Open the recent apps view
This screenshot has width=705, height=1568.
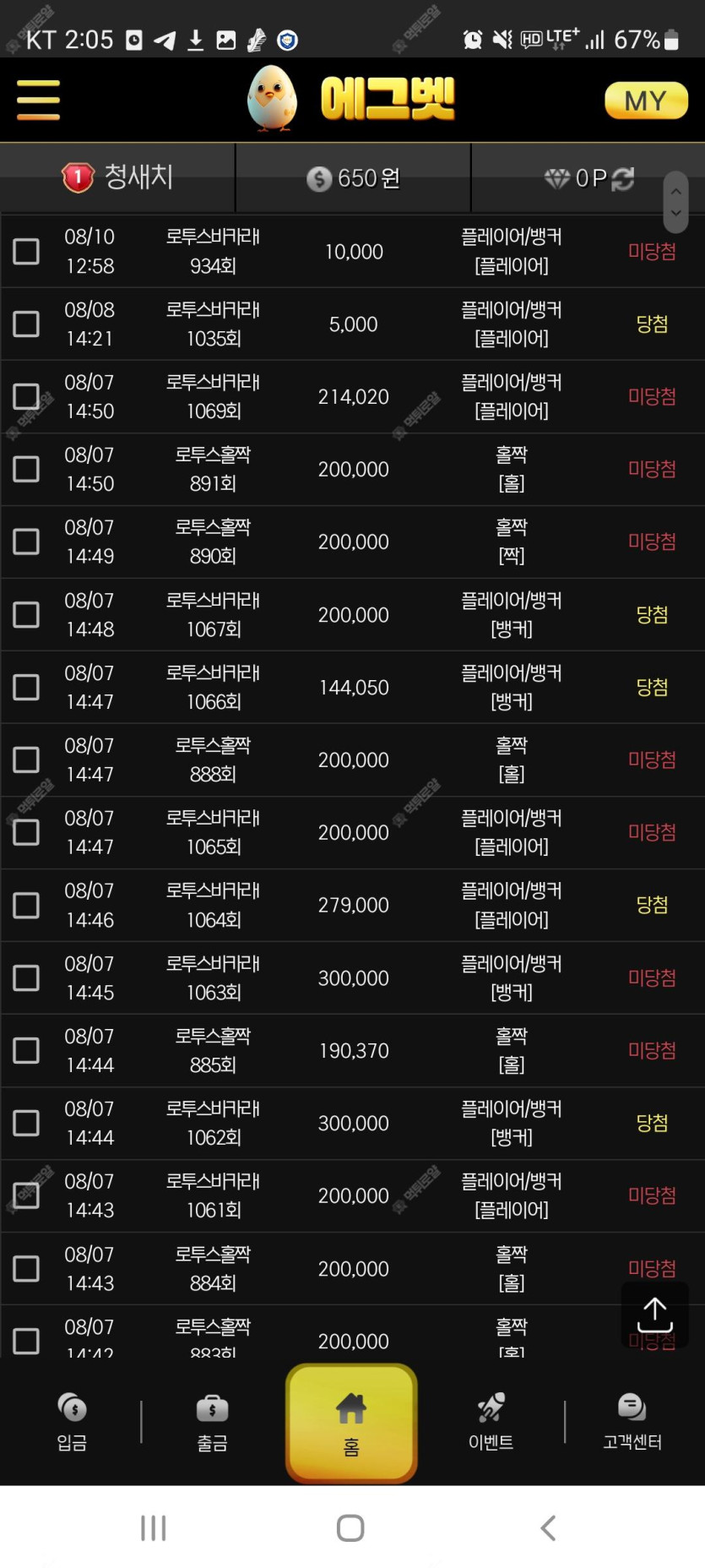154,1527
